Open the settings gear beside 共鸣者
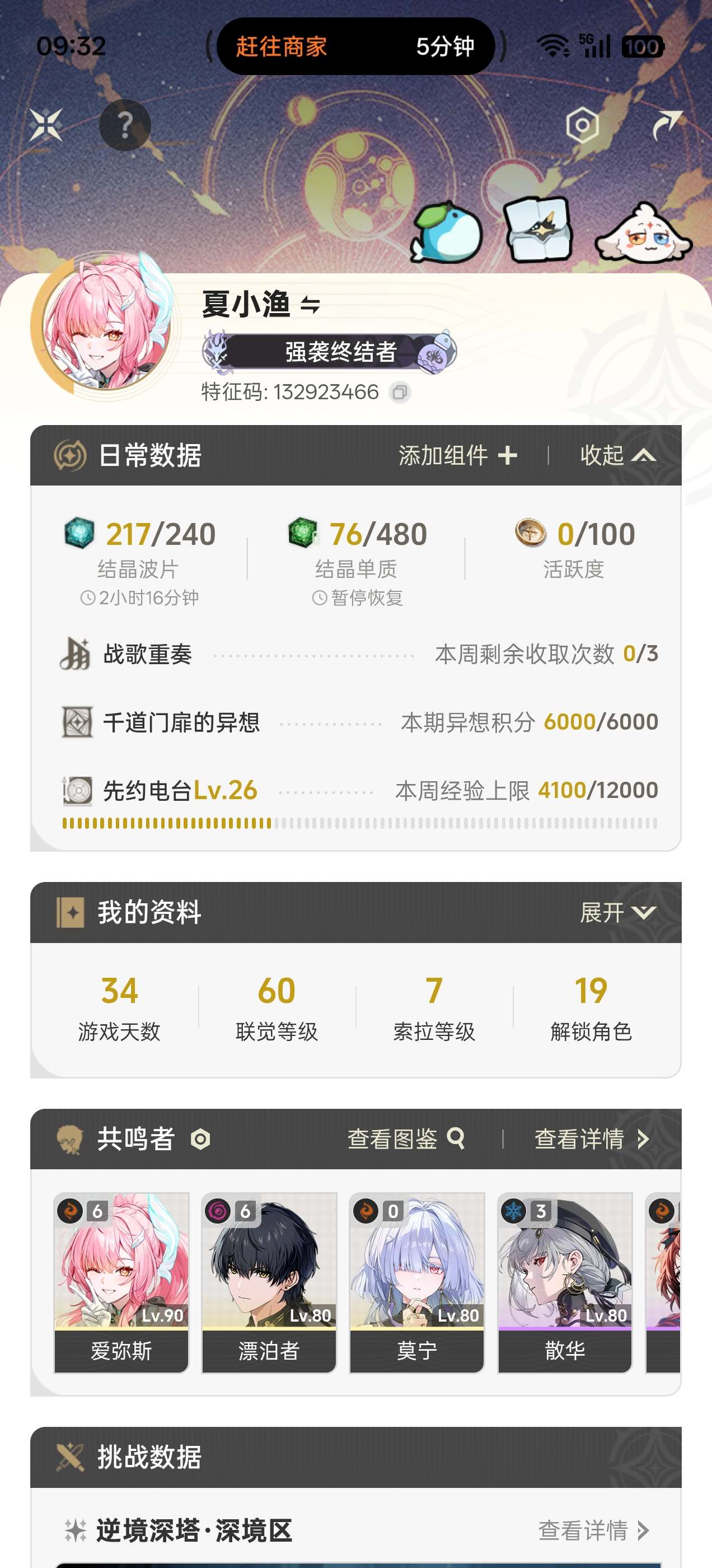The image size is (712, 1568). (x=200, y=1139)
